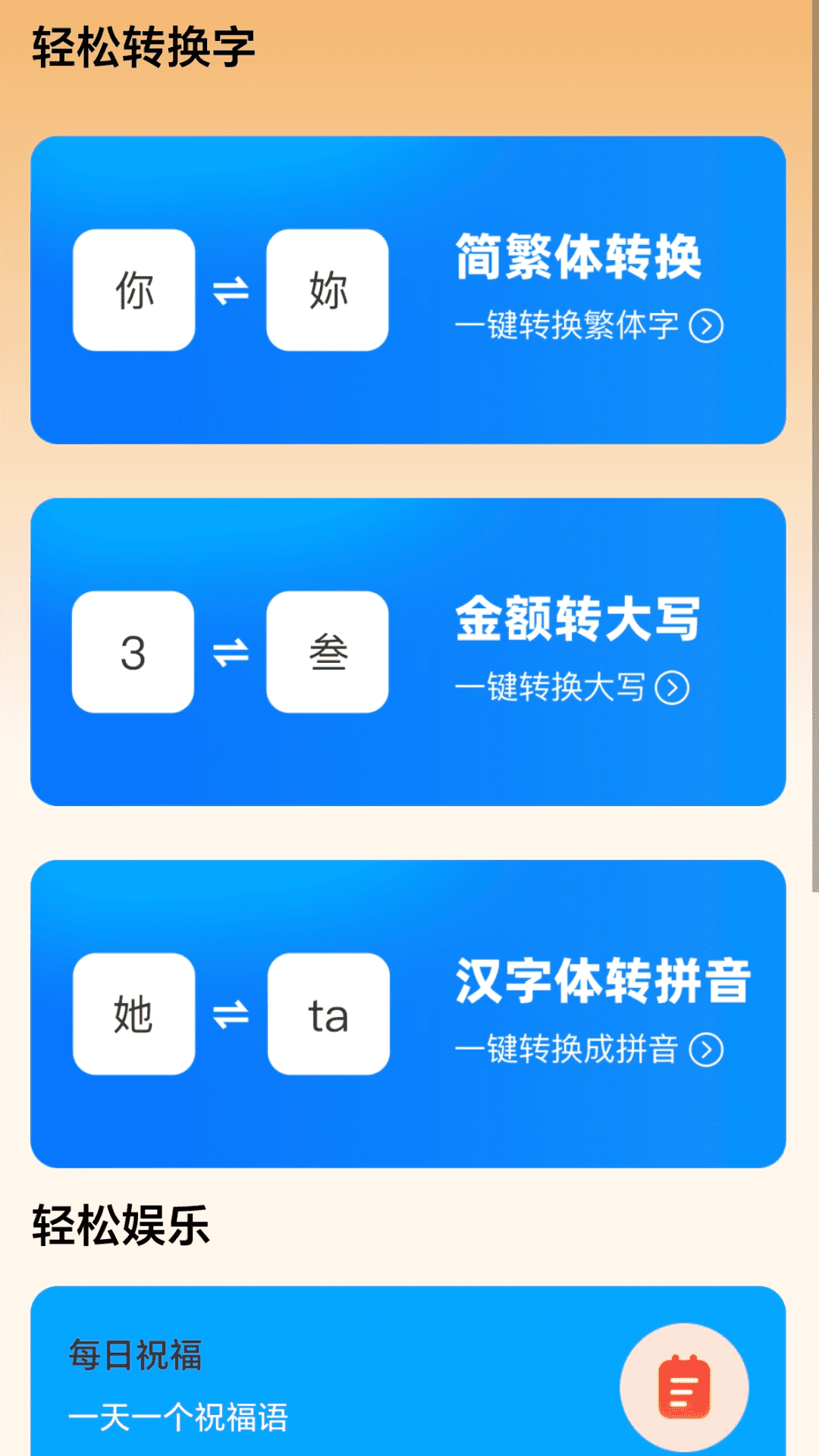Select the 金额转大写 card
The height and width of the screenshot is (1456, 819).
(x=409, y=654)
